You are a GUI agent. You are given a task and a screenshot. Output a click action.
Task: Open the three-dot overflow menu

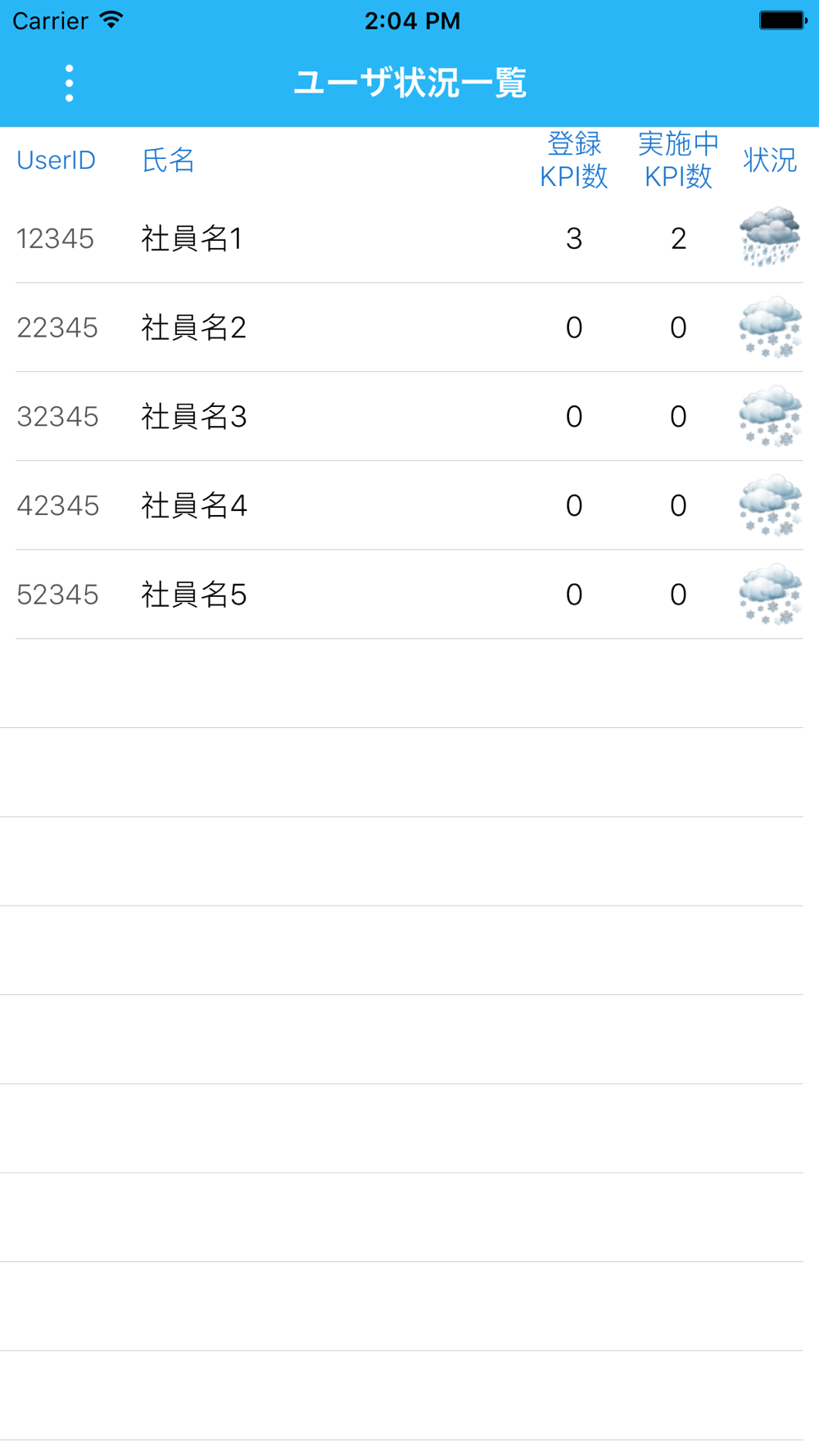[69, 84]
